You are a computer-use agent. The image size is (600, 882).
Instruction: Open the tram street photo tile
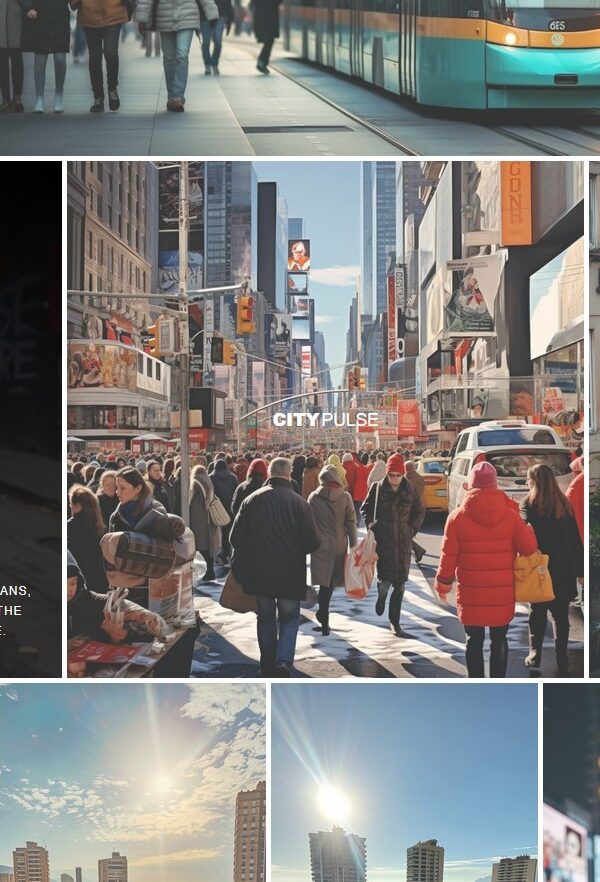pos(300,75)
